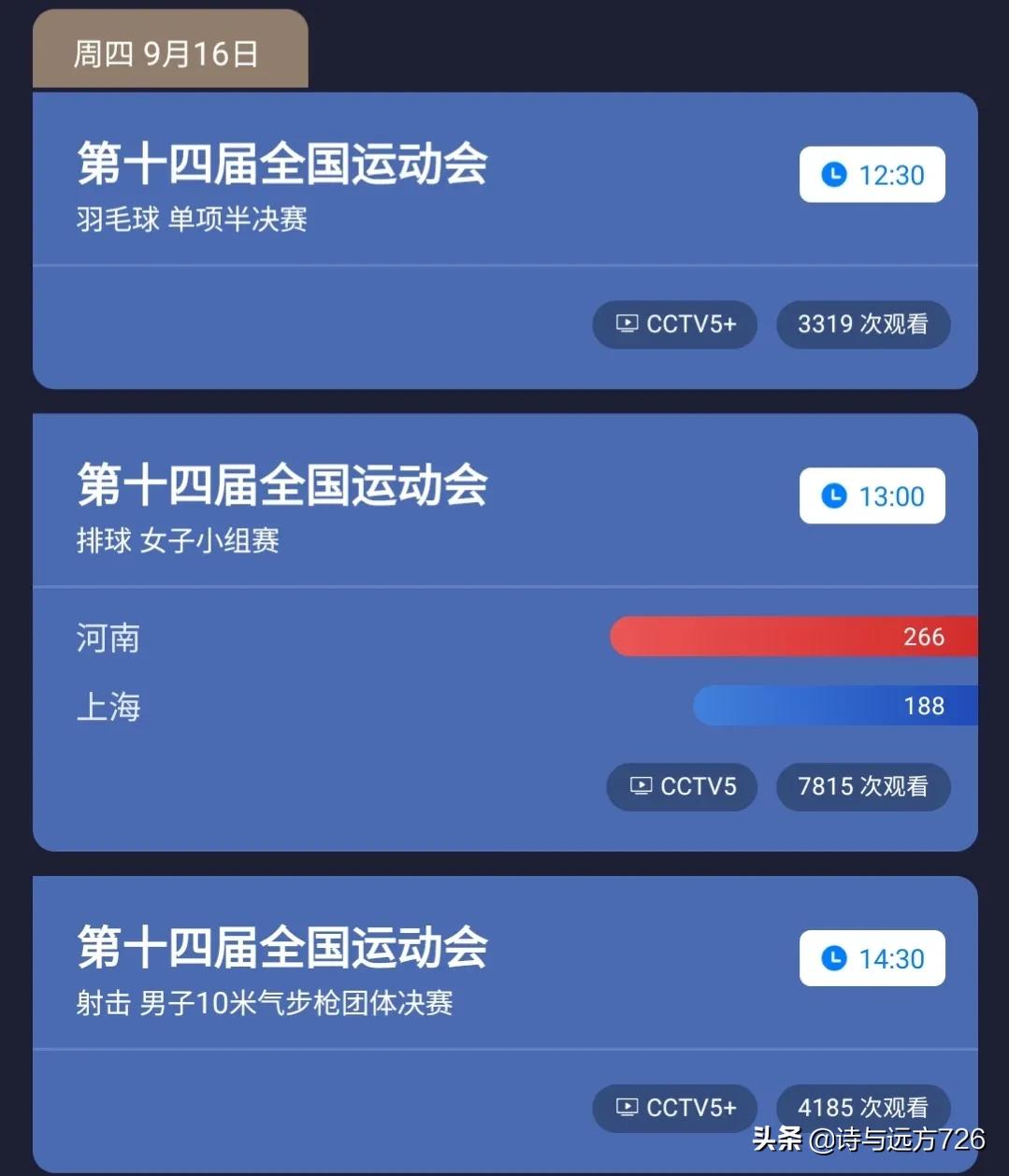1009x1176 pixels.
Task: Click the 7815 次观看 view counter
Action: [862, 787]
